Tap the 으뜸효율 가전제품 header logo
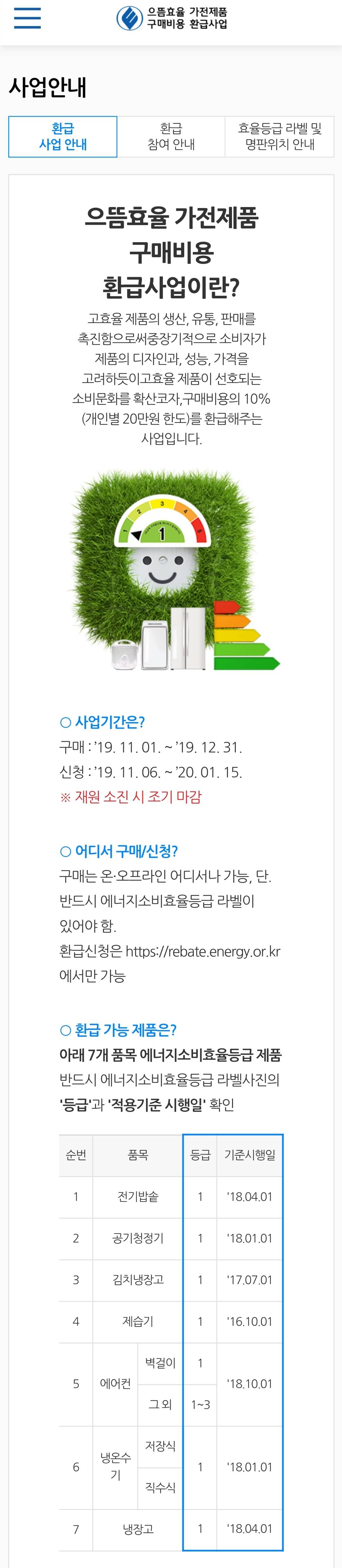 tap(171, 18)
